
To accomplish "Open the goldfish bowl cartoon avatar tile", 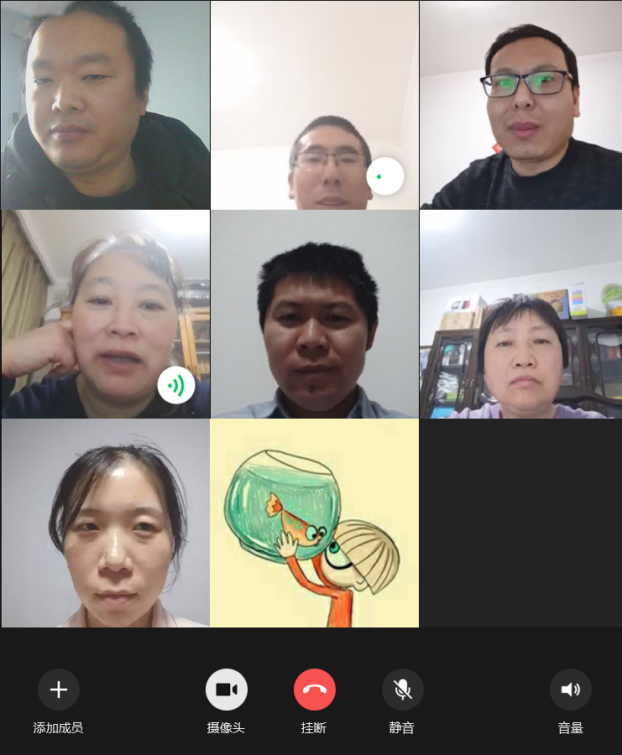I will tap(314, 523).
